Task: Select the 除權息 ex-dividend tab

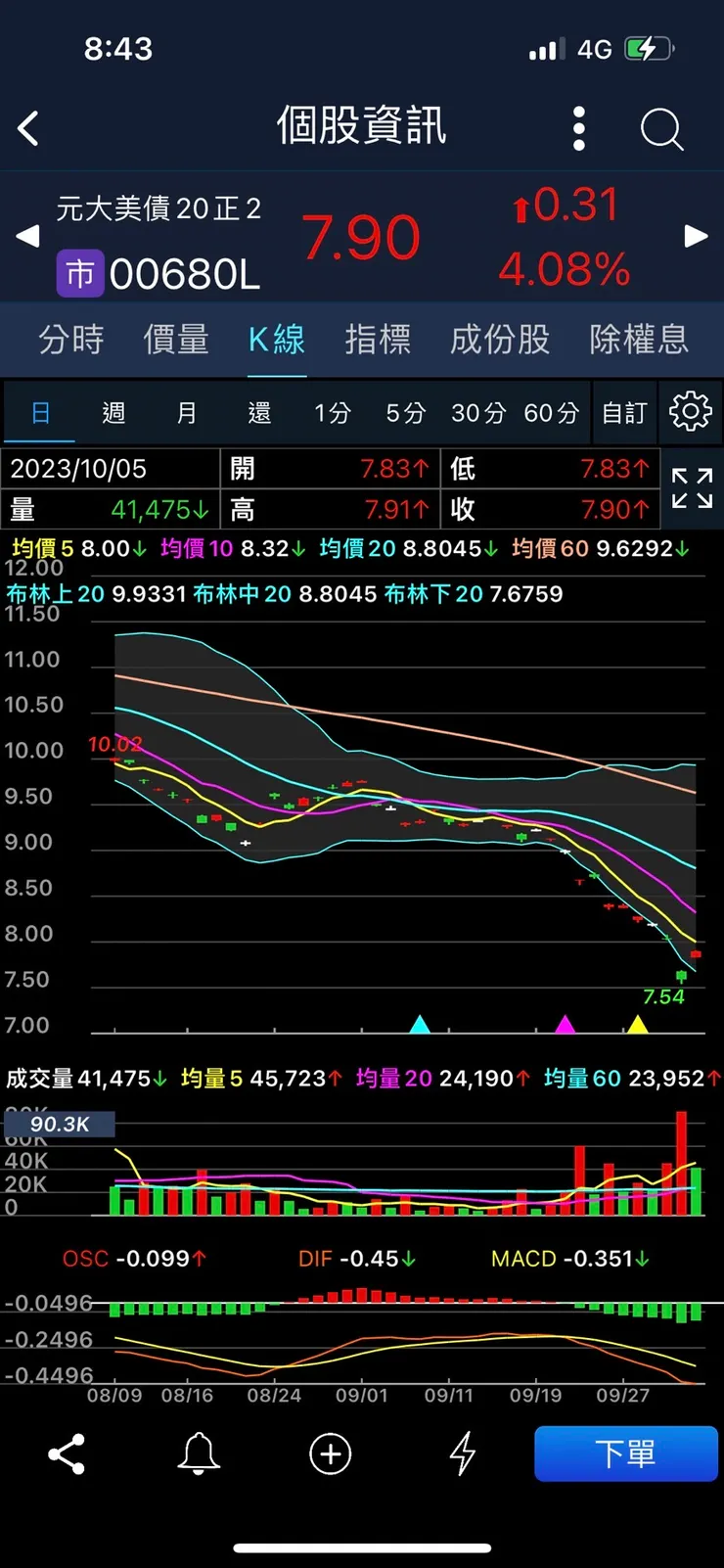Action: tap(638, 340)
